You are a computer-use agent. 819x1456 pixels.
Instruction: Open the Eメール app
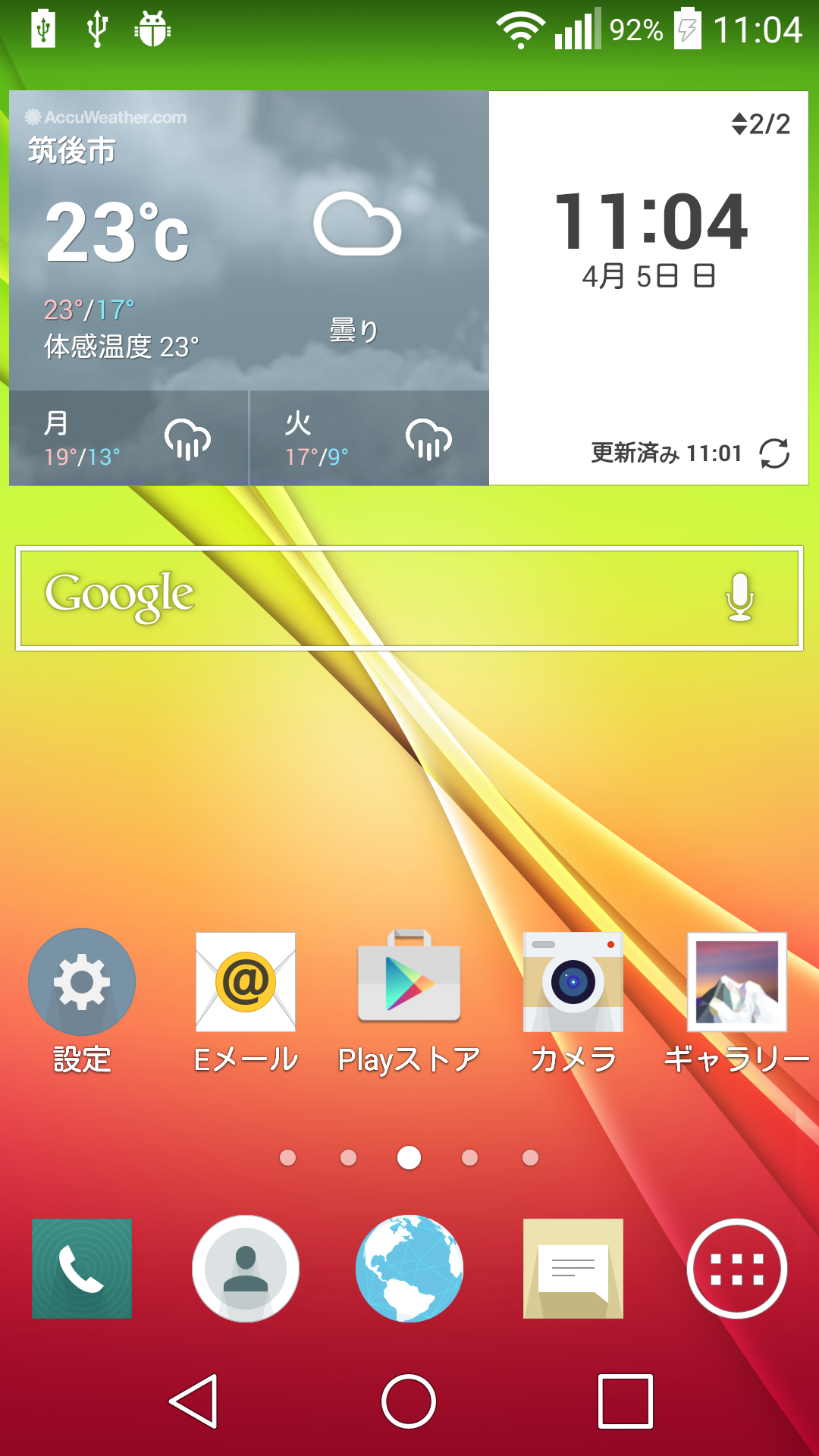(246, 1002)
